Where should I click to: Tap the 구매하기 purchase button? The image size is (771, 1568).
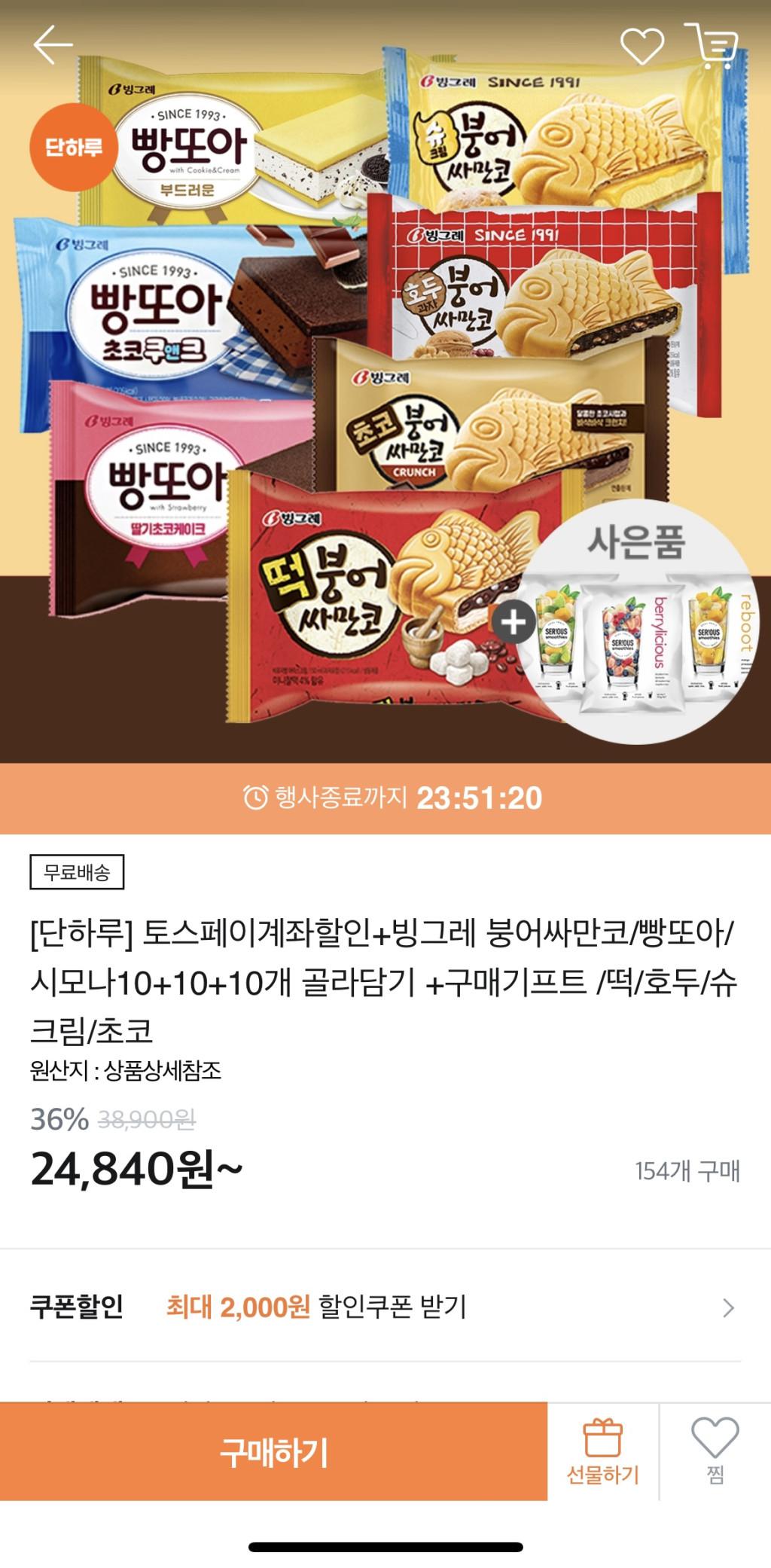[x=273, y=1451]
